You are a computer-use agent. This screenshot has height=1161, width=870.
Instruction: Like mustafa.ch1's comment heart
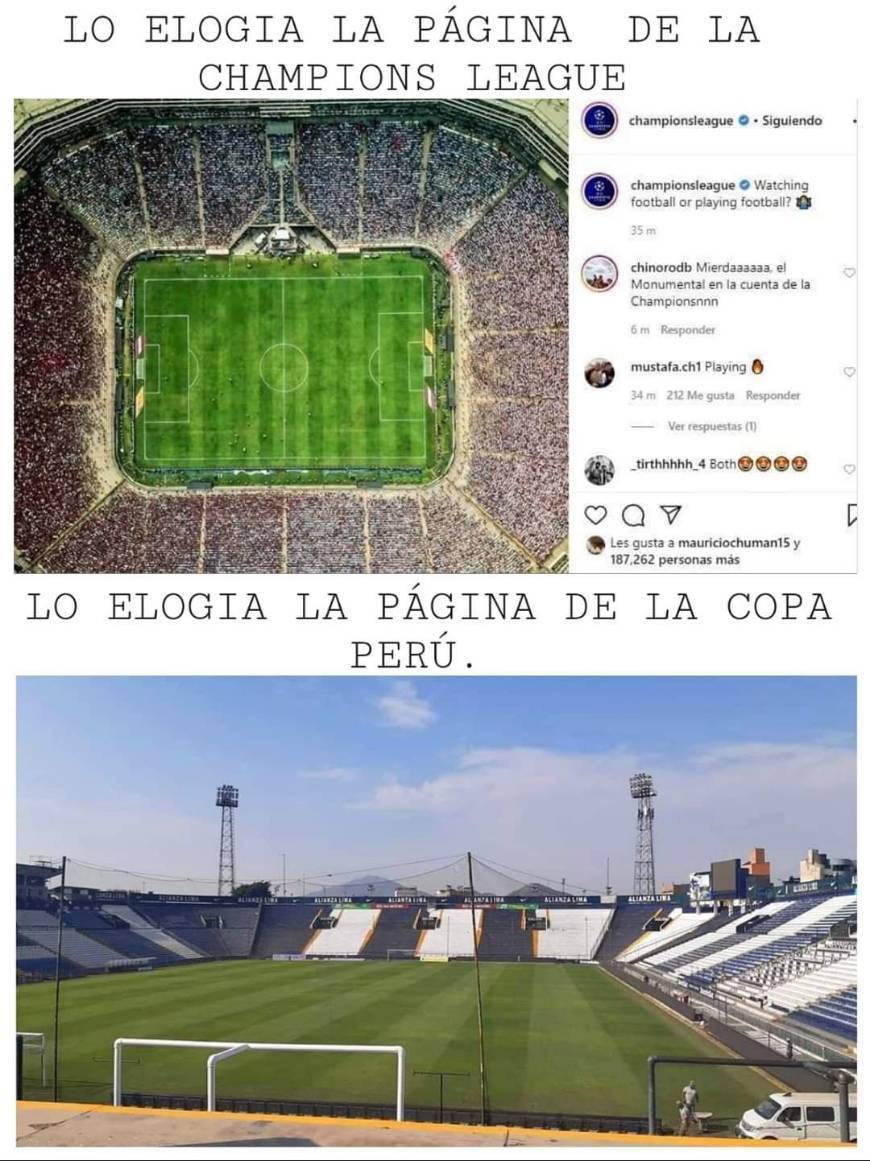(x=849, y=370)
